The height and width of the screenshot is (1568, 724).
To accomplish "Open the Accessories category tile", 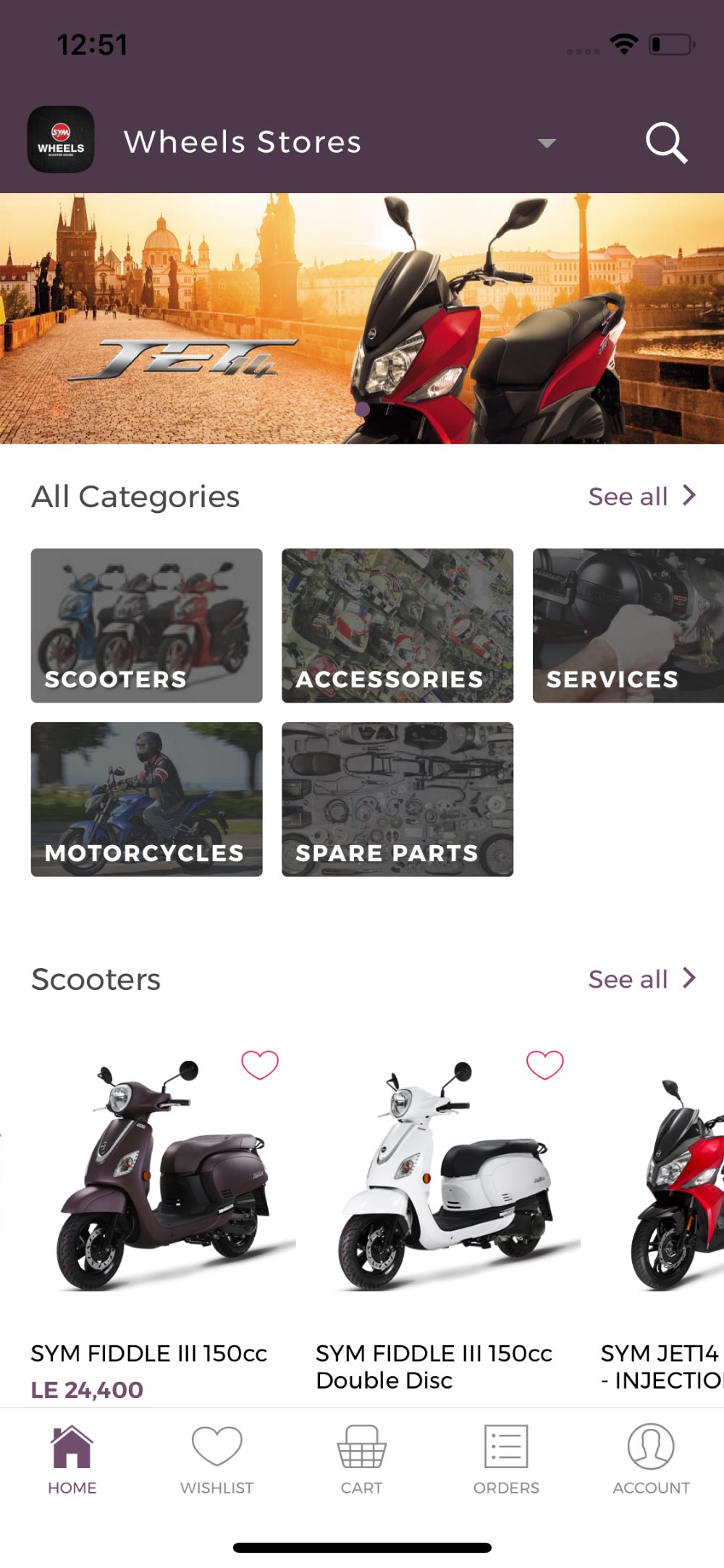I will pos(397,625).
